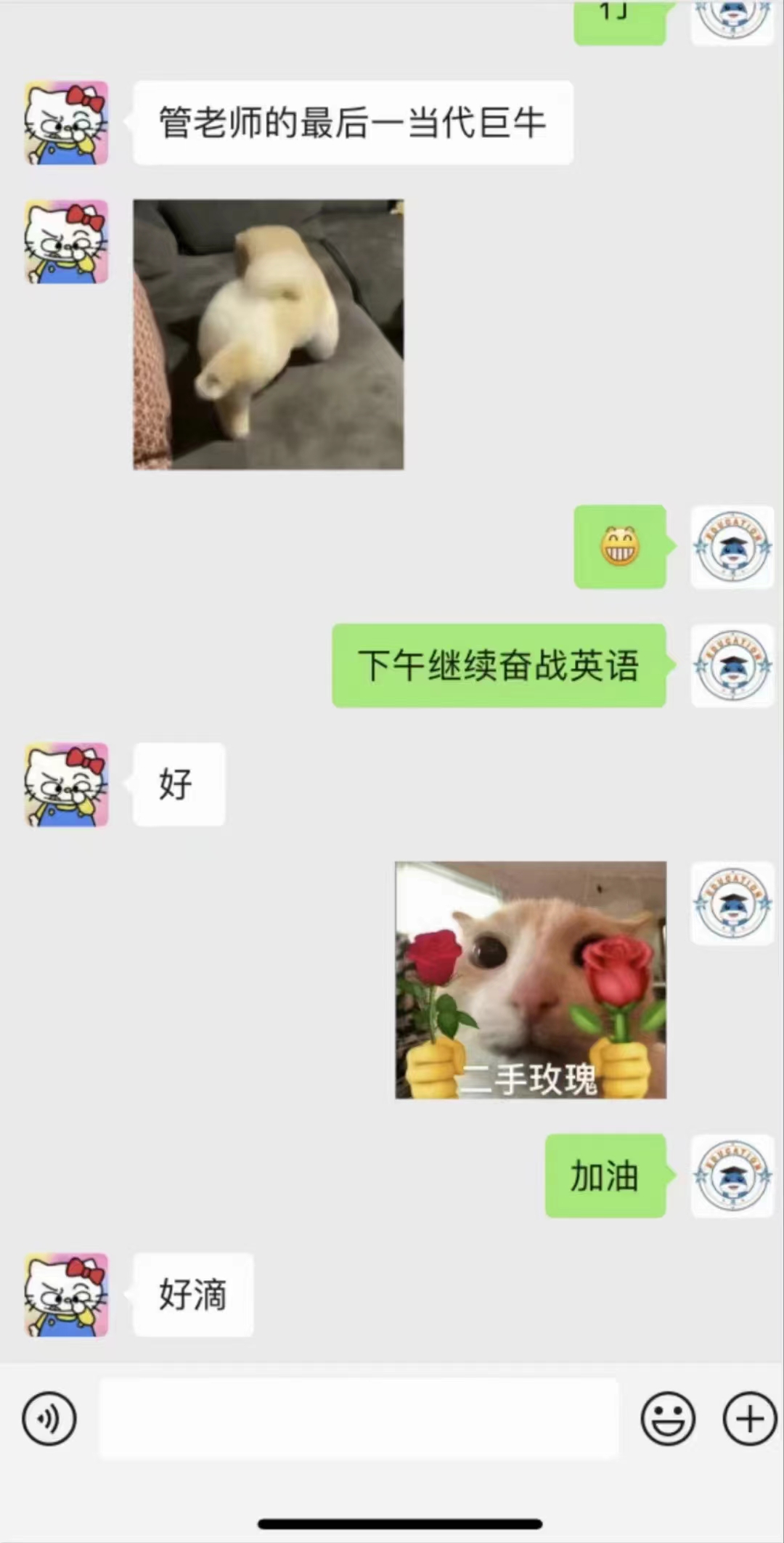Open the cat with roses sticker

(x=530, y=980)
